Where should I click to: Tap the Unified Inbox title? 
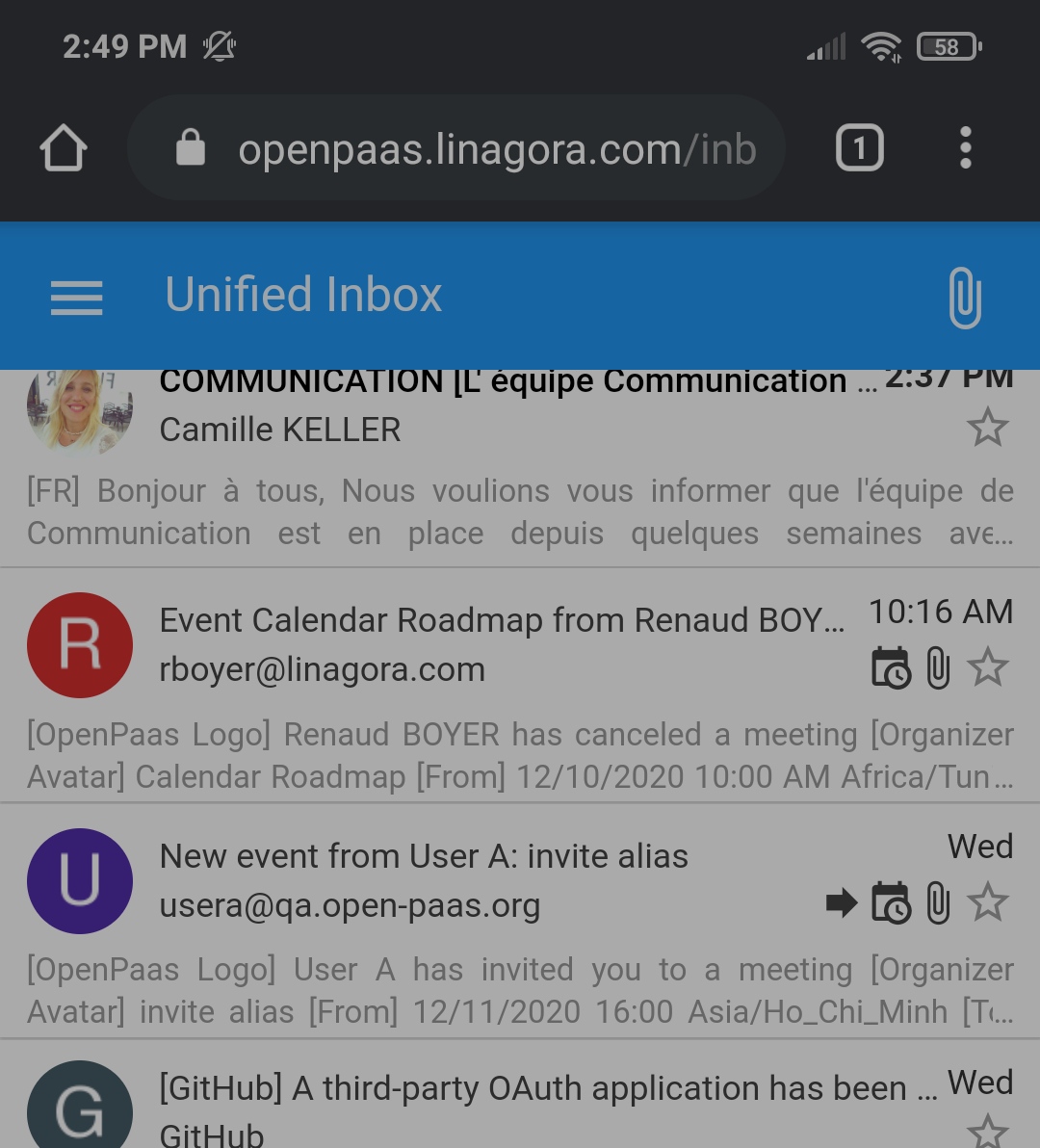303,295
